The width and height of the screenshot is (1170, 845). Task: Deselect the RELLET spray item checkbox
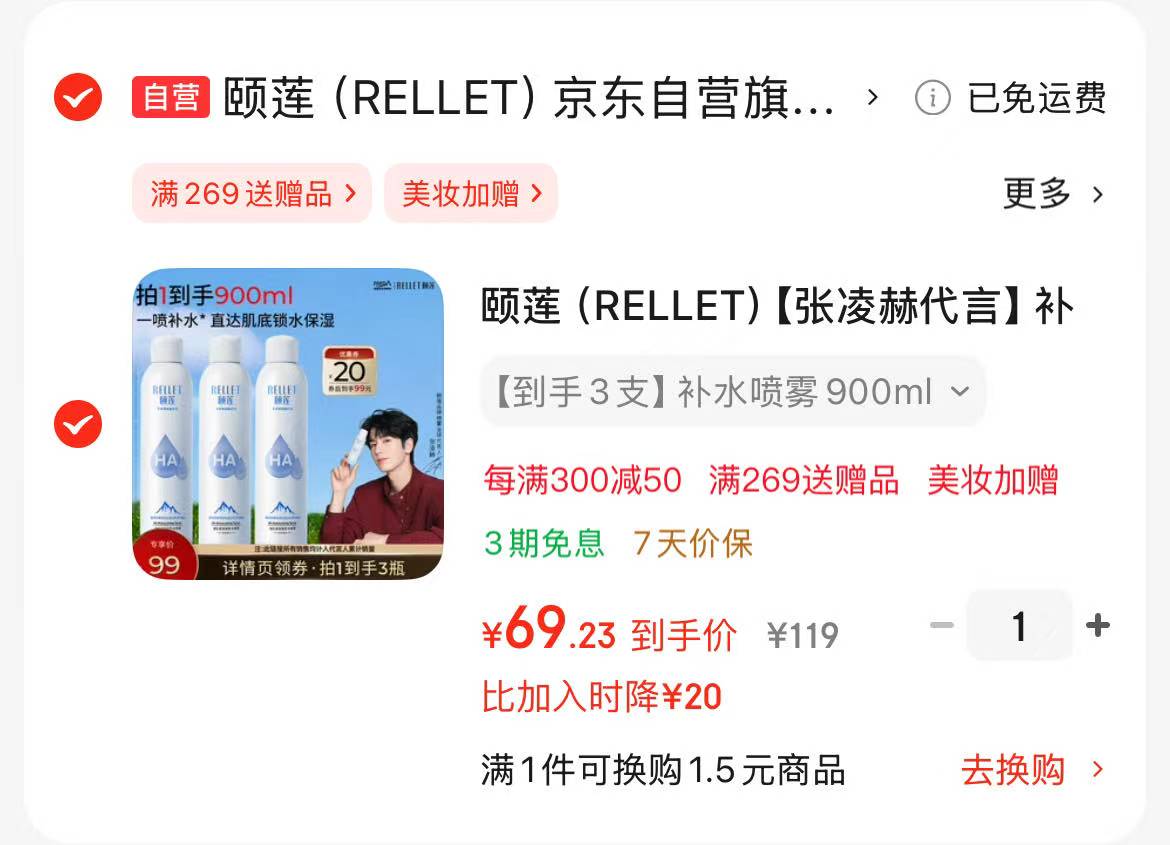coord(78,424)
